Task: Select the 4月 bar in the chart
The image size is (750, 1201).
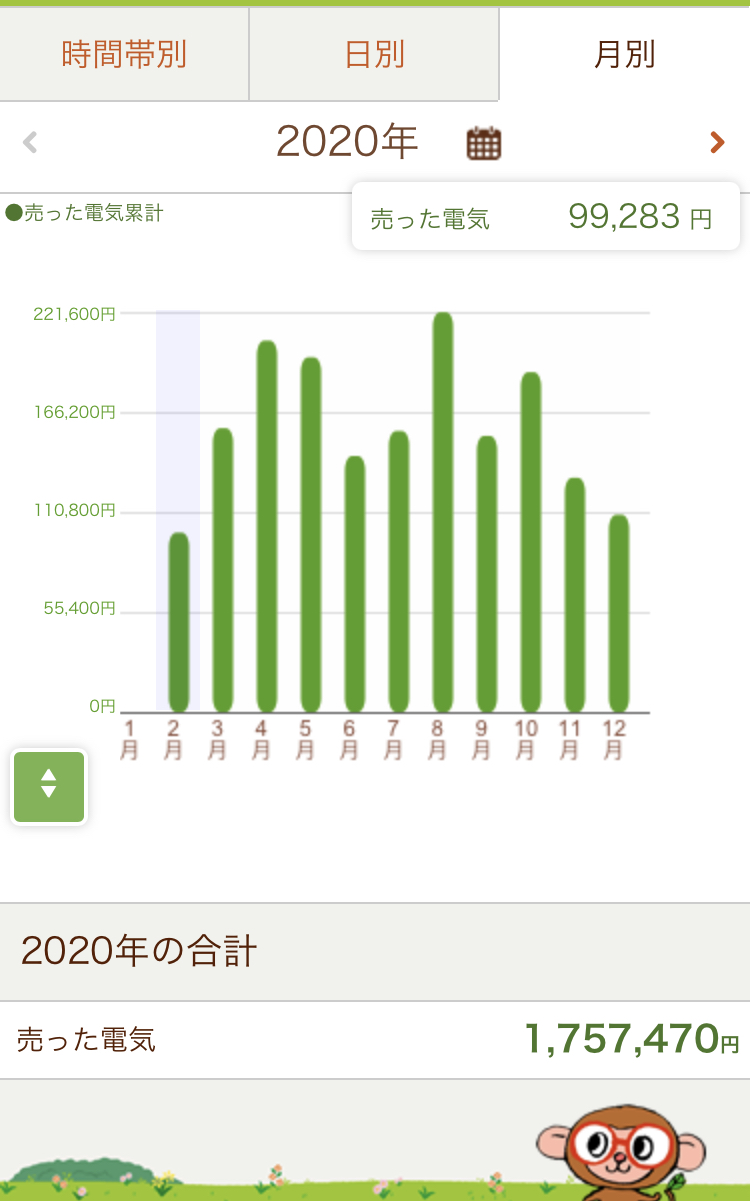Action: point(267,526)
